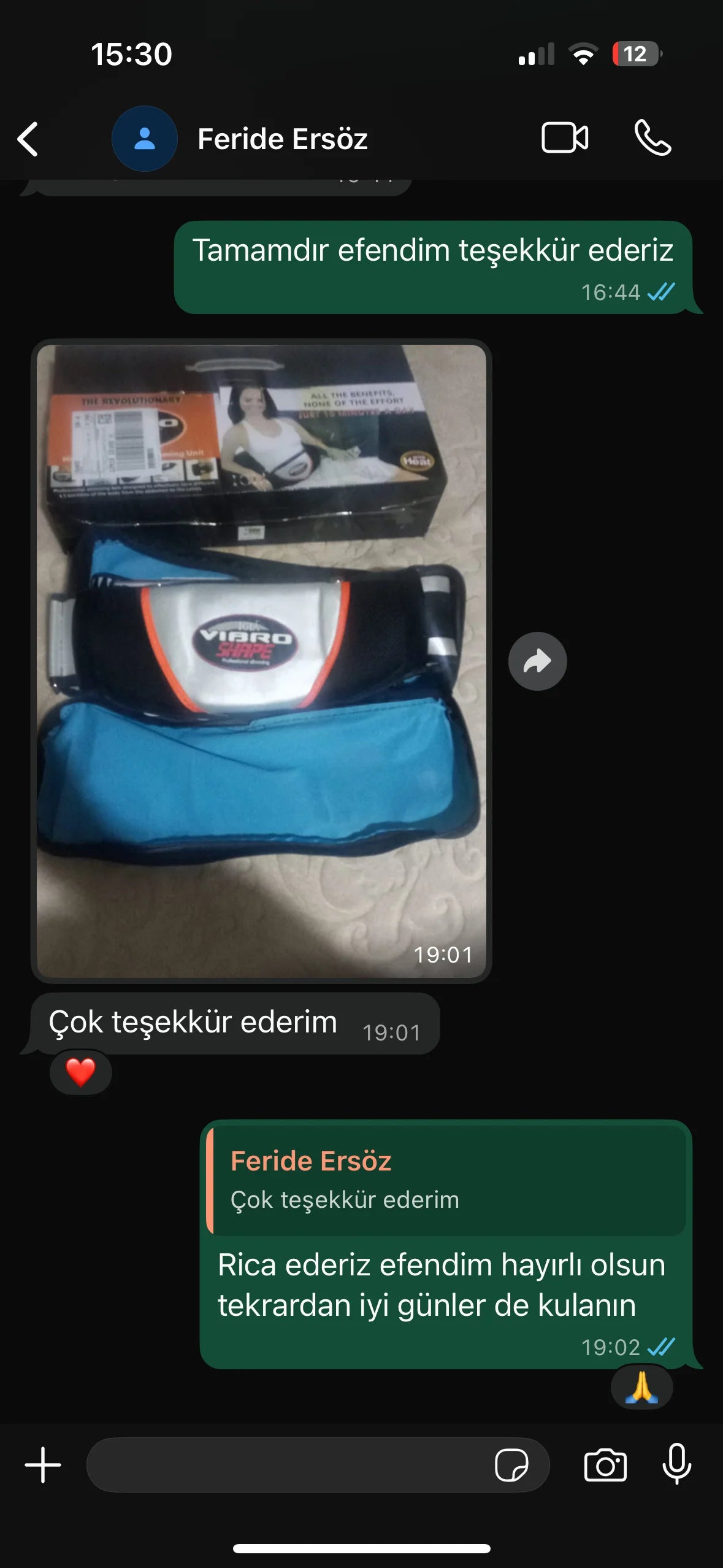Open the heart reaction on the message
The width and height of the screenshot is (723, 1568).
click(x=81, y=1072)
